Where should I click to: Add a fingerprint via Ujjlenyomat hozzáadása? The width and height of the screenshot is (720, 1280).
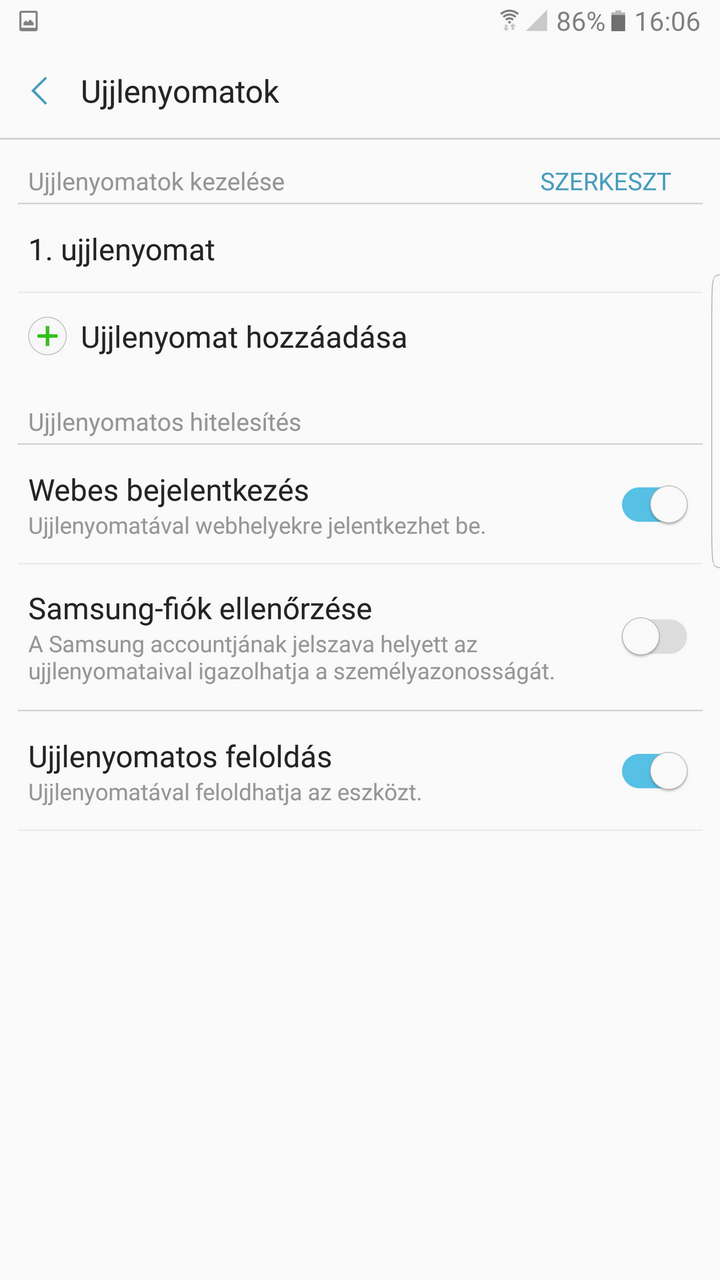click(243, 337)
